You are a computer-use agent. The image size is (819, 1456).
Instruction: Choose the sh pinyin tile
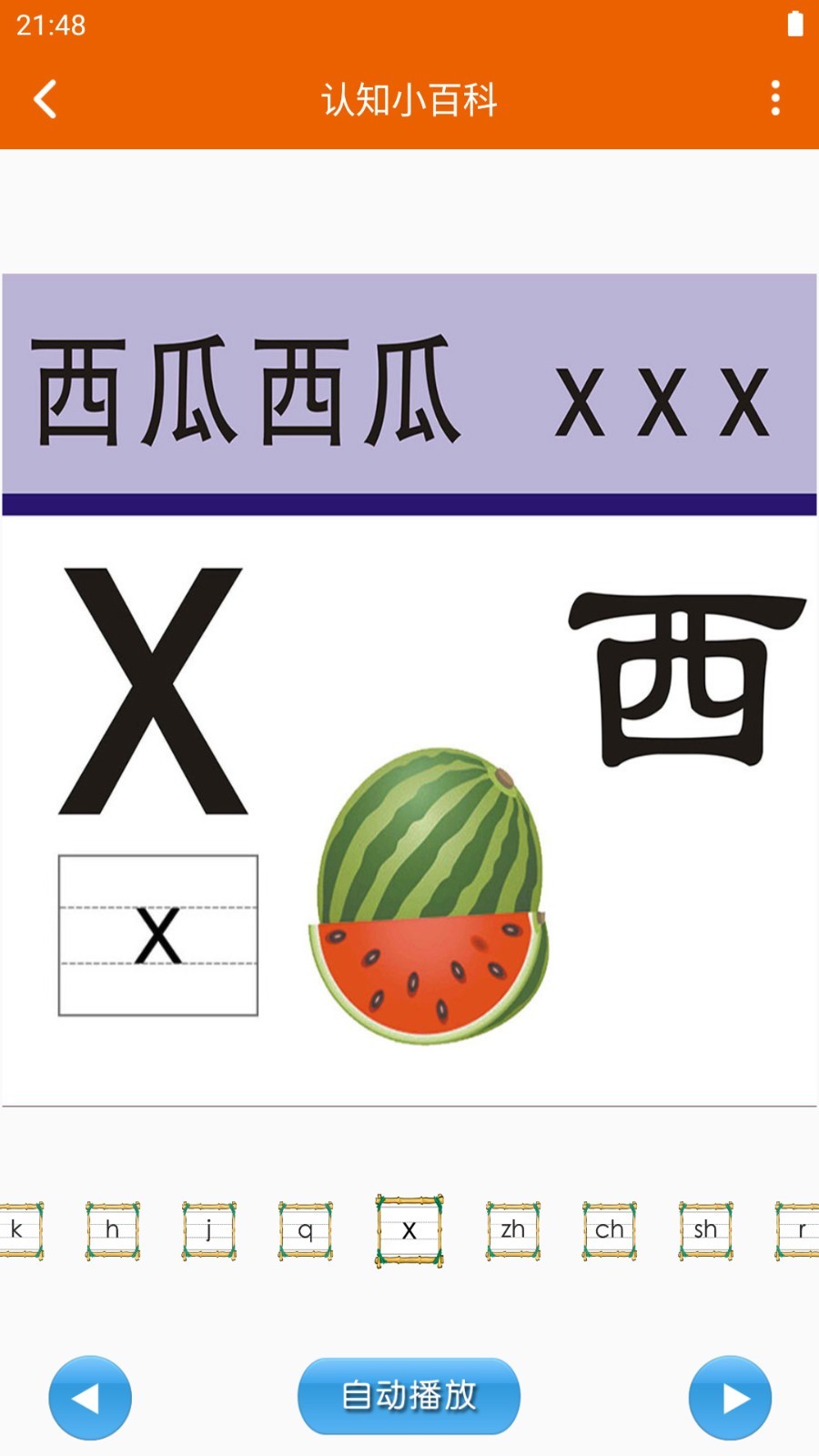pos(706,1230)
